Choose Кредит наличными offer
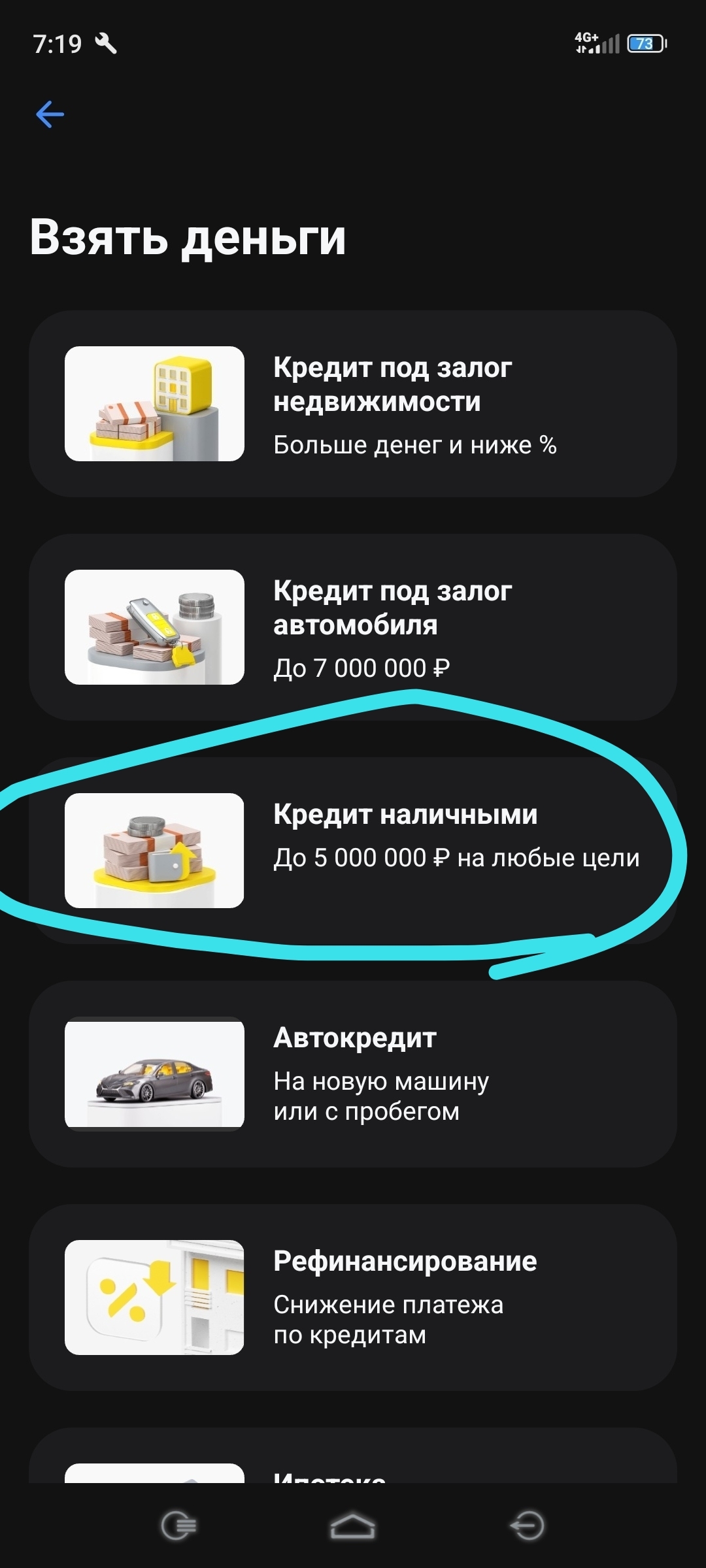 pyautogui.click(x=352, y=850)
